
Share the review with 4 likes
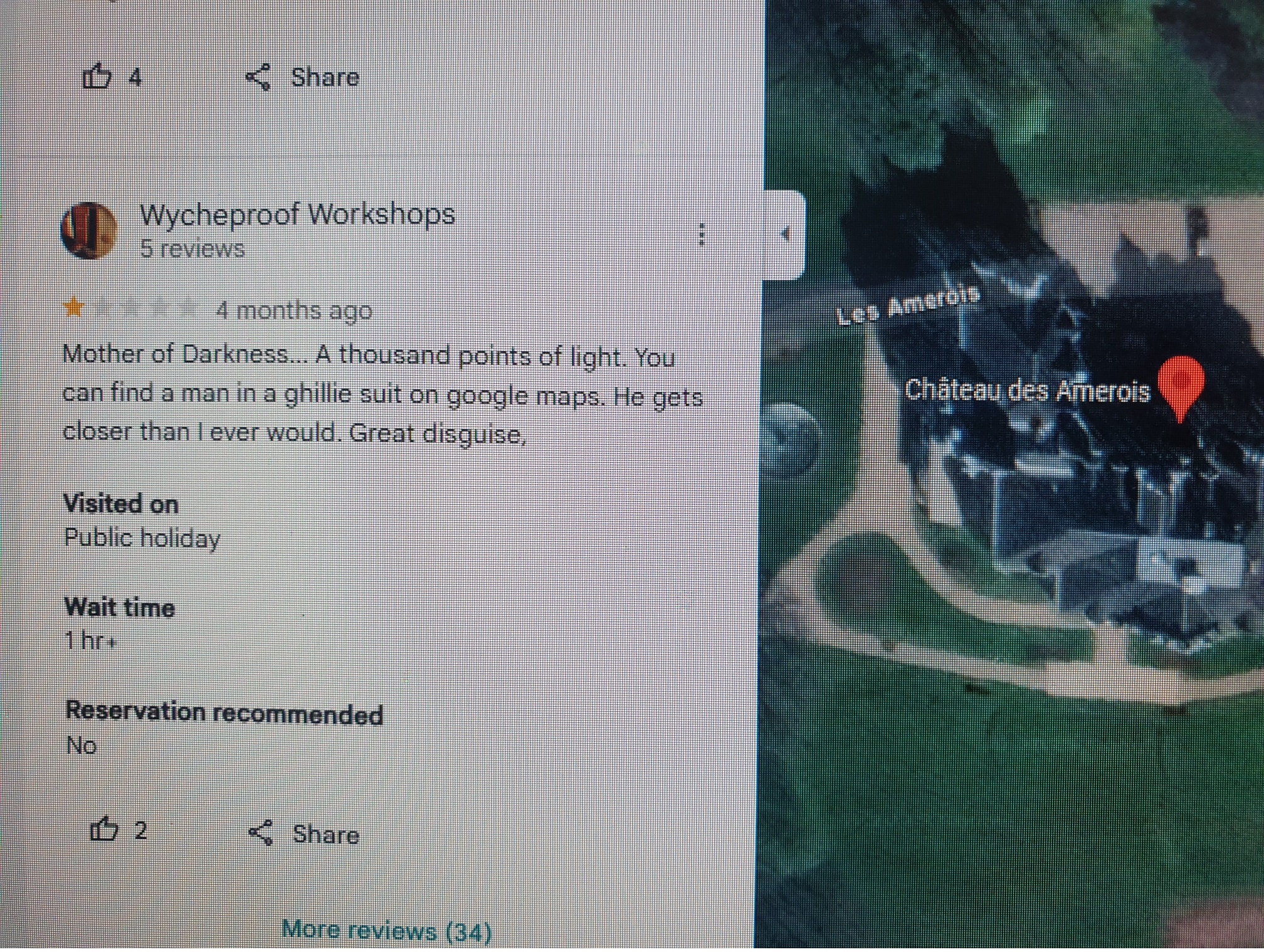pos(302,77)
